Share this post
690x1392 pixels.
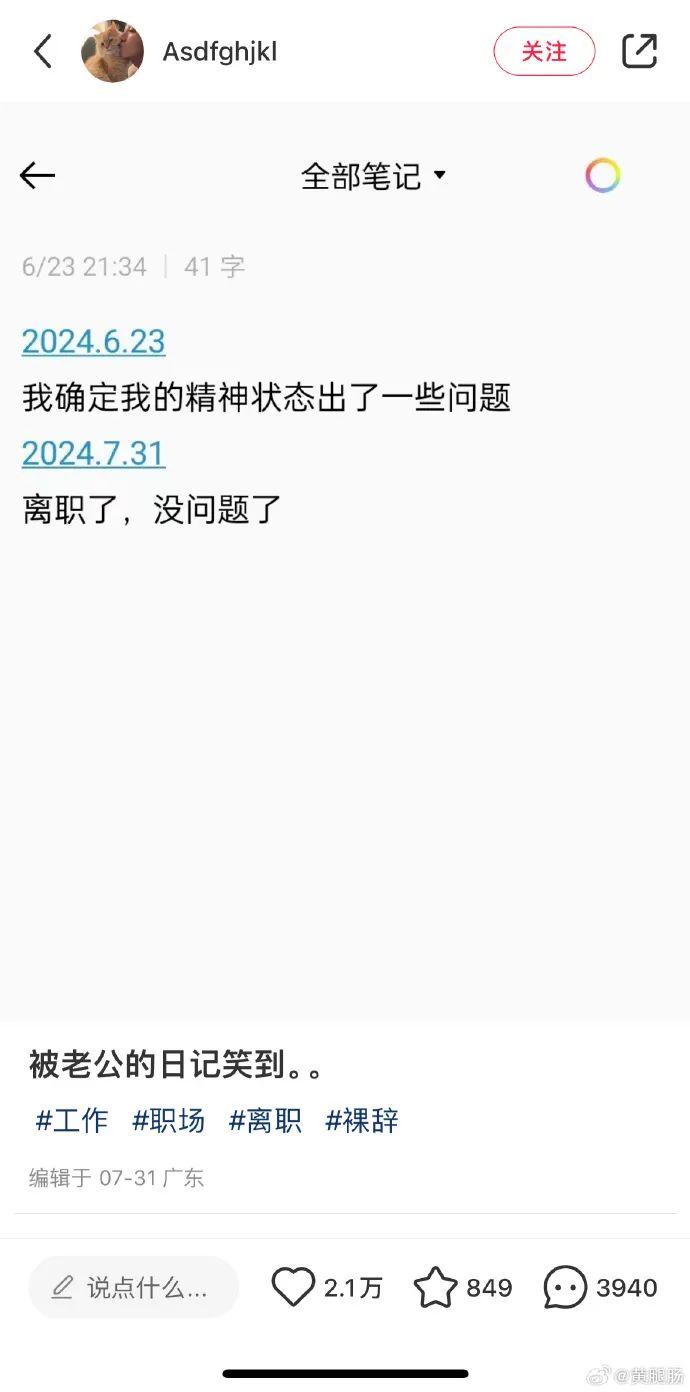coord(640,51)
